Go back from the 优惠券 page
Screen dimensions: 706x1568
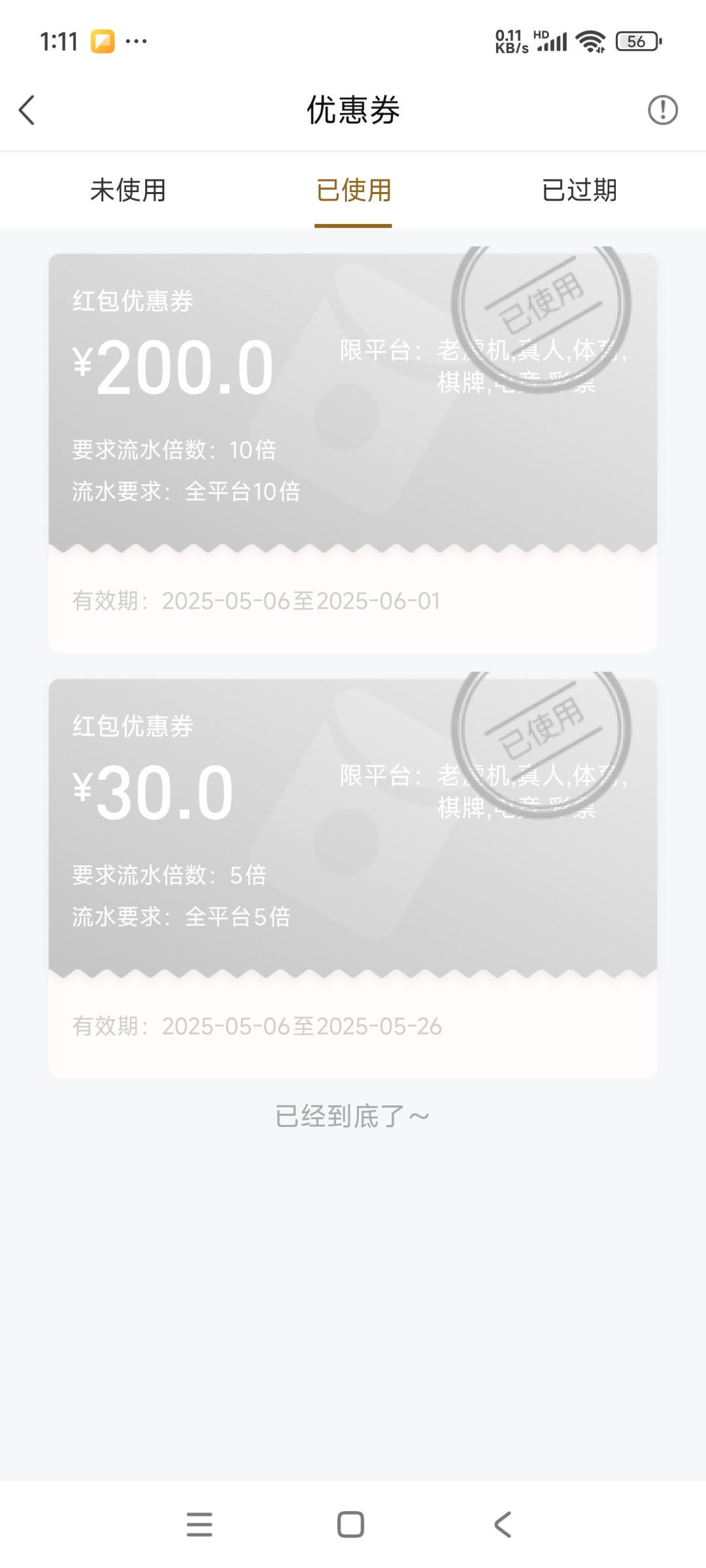coord(27,110)
